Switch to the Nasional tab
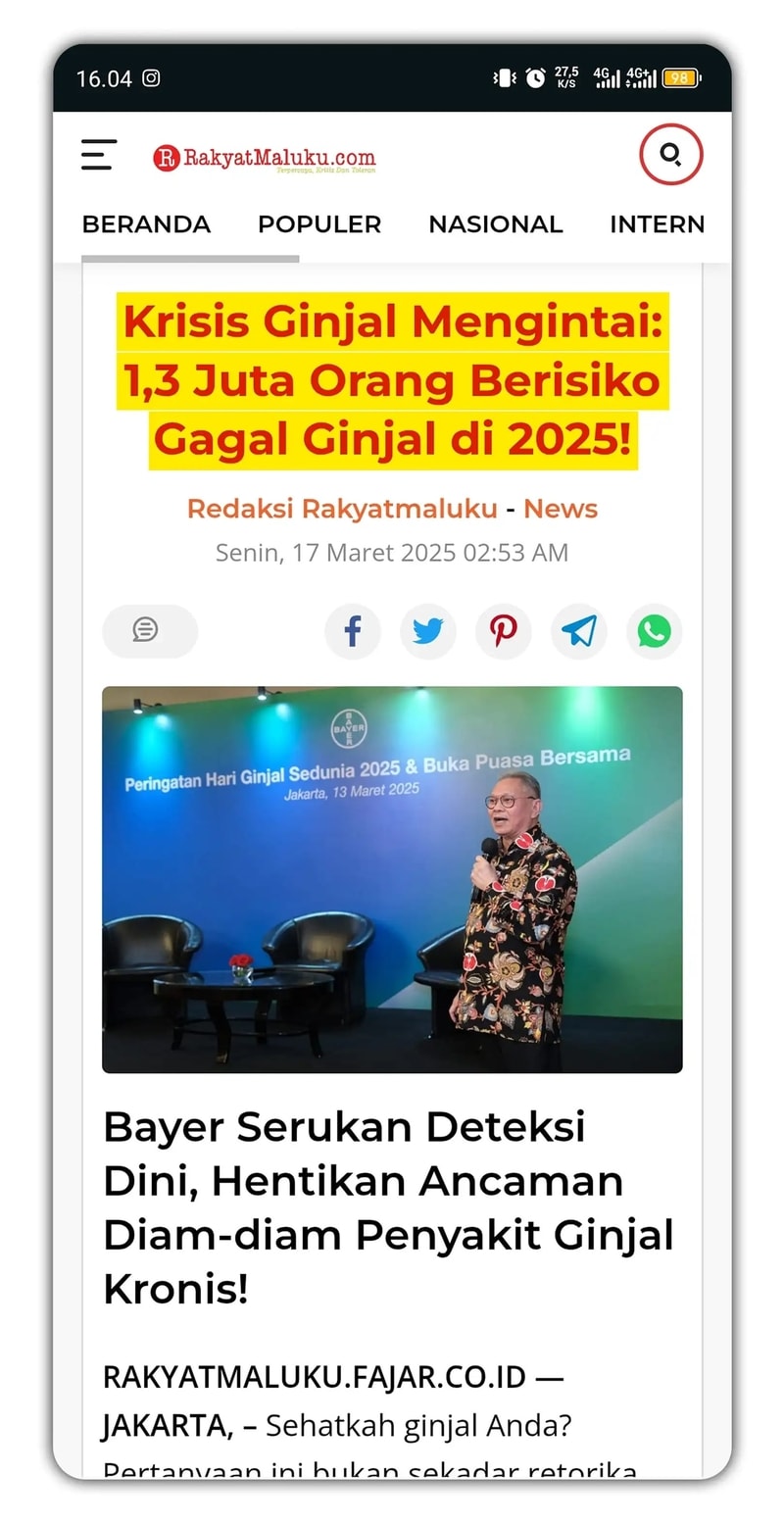Screen dimensions: 784x1523 click(496, 224)
